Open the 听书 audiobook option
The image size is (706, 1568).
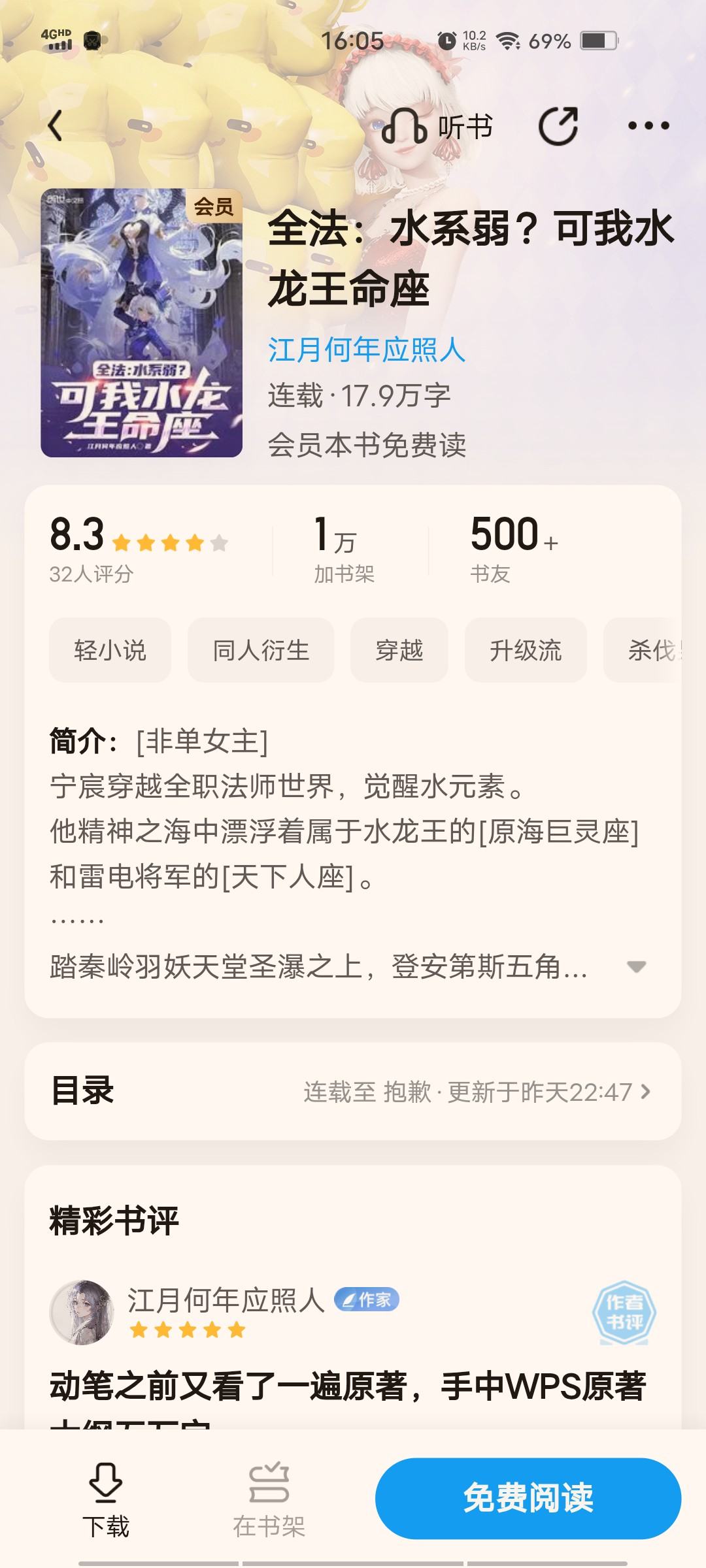click(x=437, y=126)
